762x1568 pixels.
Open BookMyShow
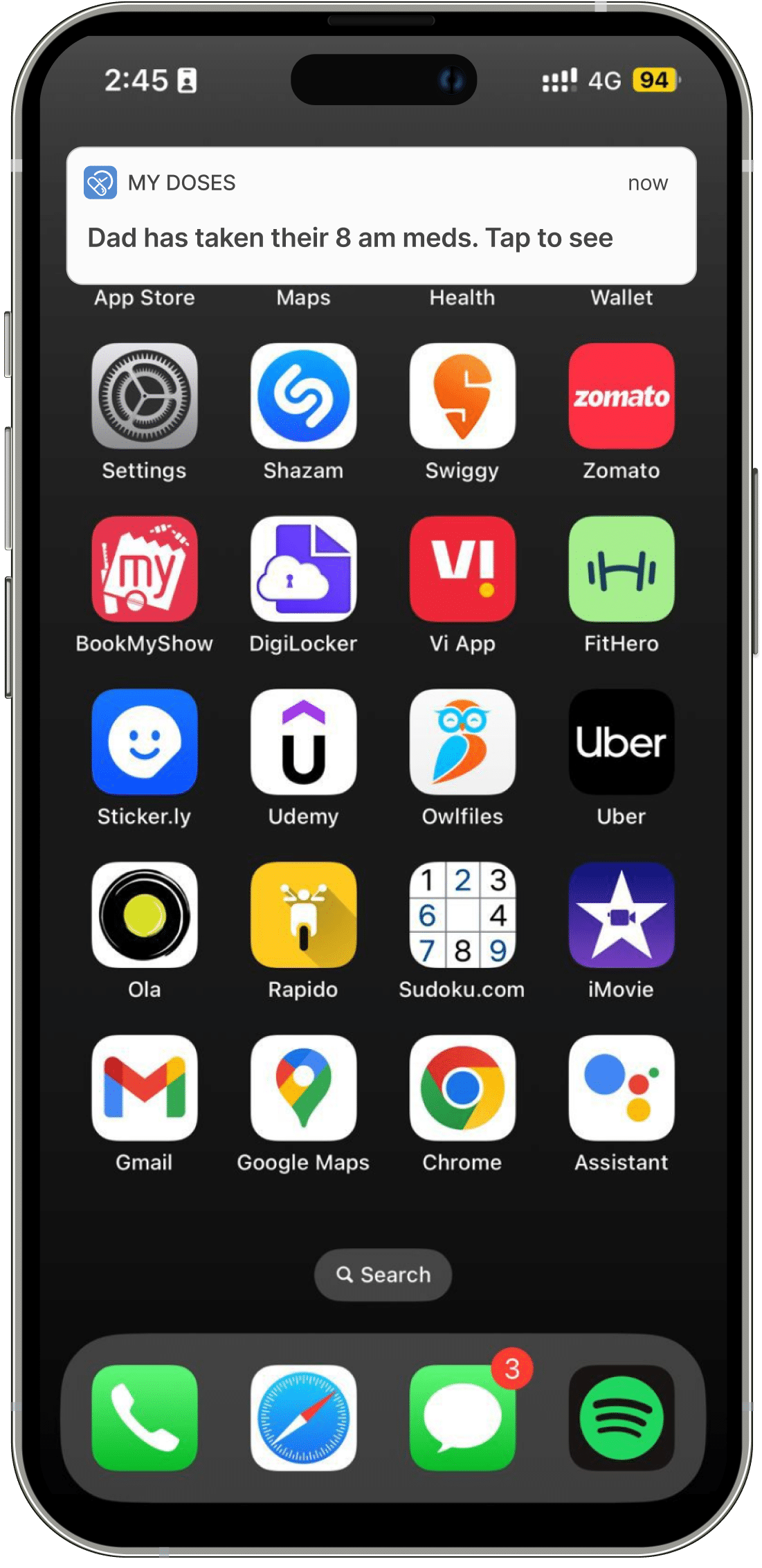click(x=144, y=569)
